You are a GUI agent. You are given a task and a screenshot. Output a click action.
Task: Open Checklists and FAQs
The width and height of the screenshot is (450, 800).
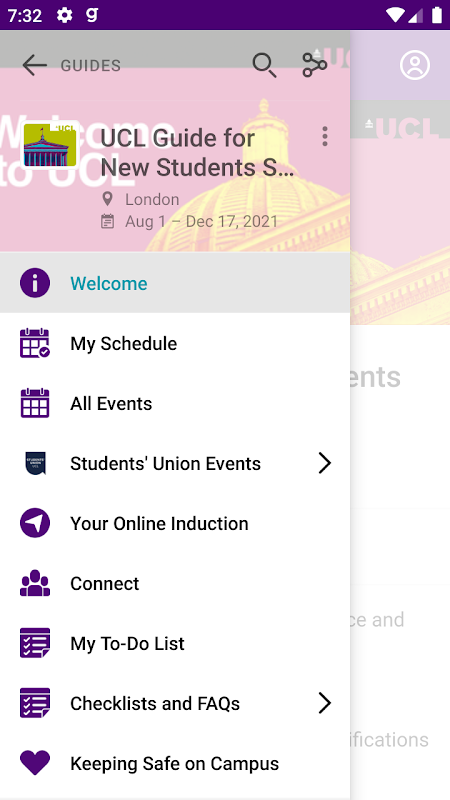pyautogui.click(x=175, y=704)
